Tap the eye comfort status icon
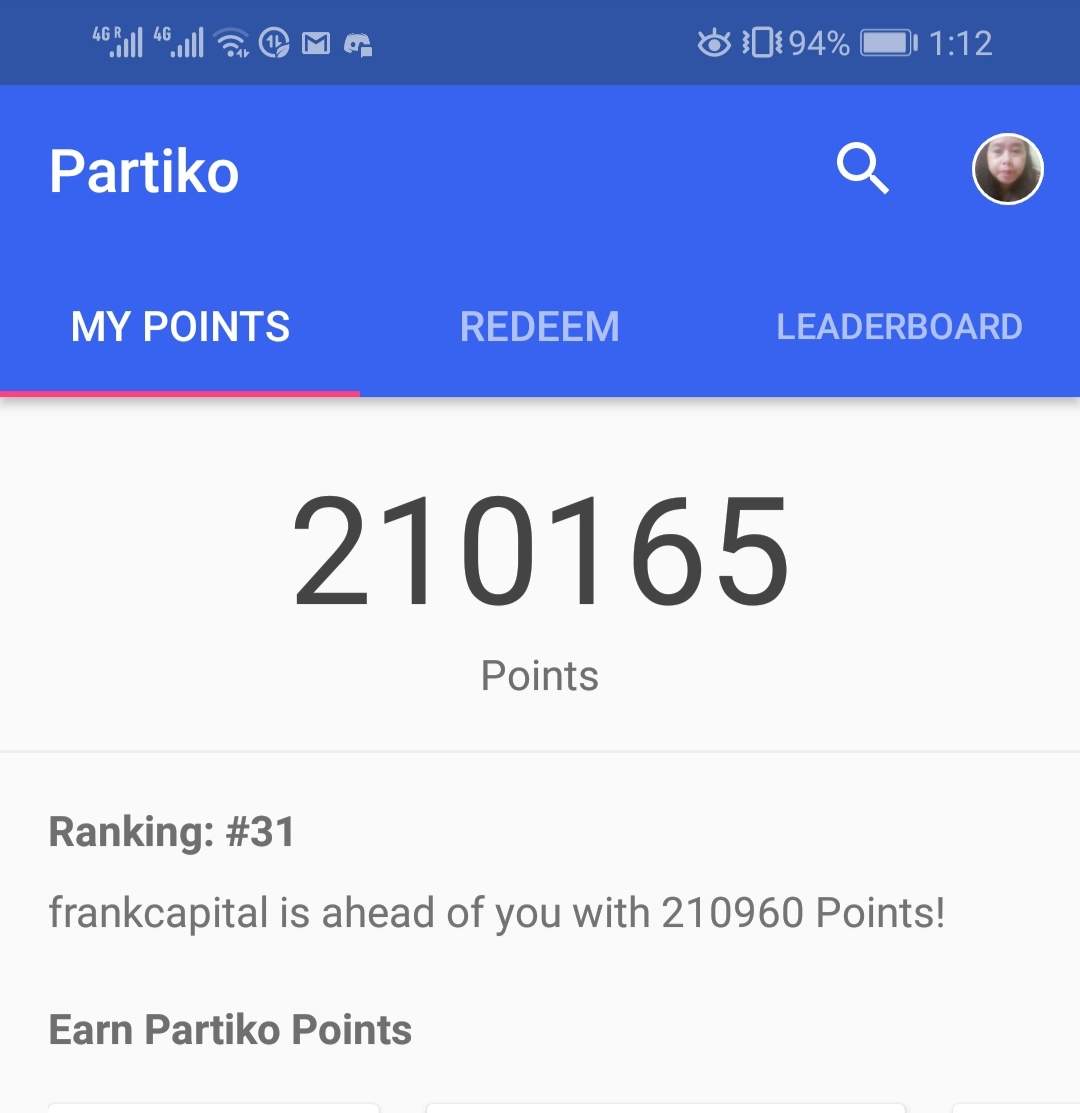The image size is (1080, 1113). (712, 43)
